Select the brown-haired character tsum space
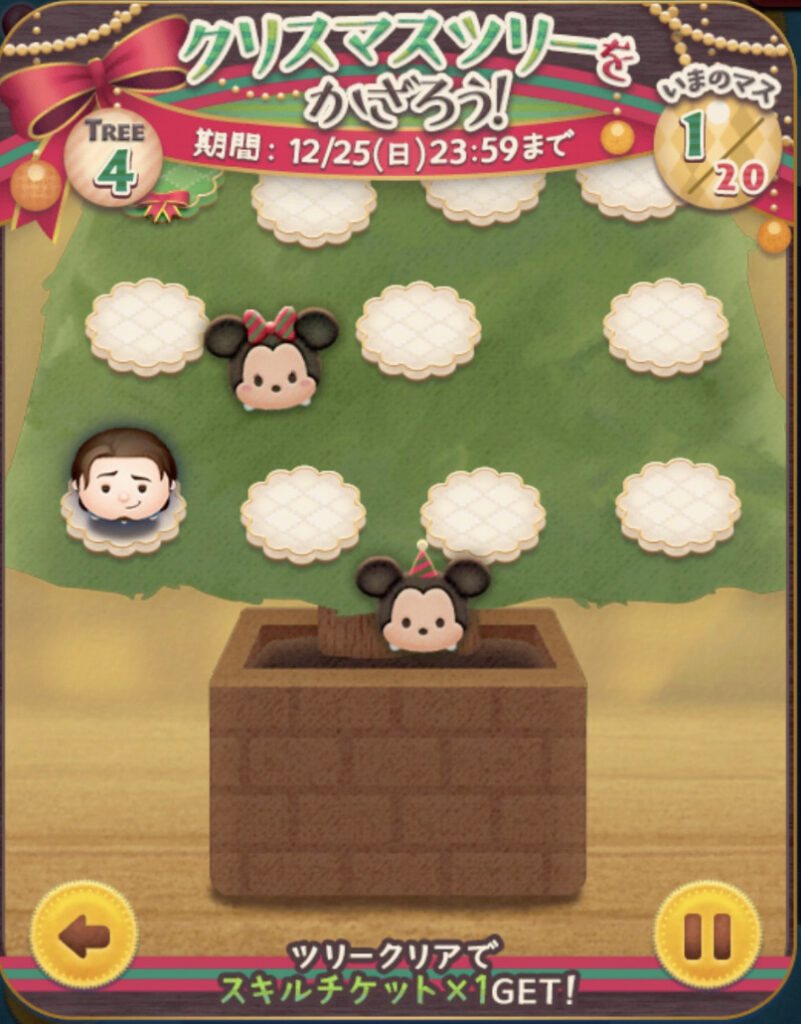801x1024 pixels. [124, 485]
